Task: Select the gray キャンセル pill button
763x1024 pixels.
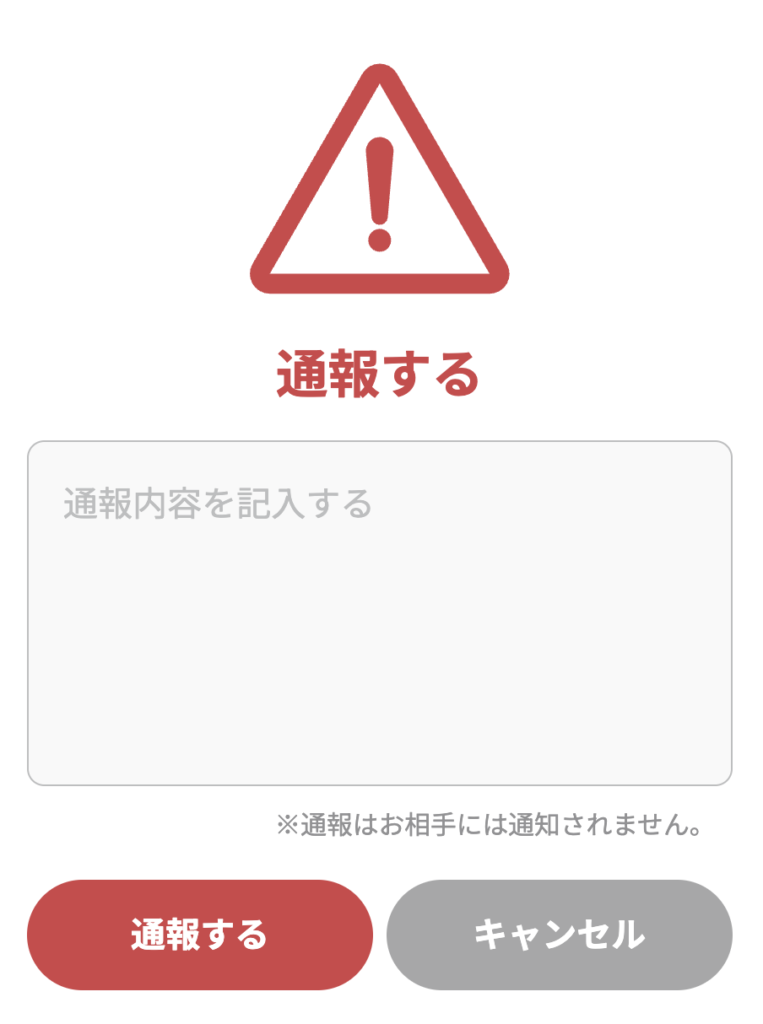Action: [x=559, y=932]
